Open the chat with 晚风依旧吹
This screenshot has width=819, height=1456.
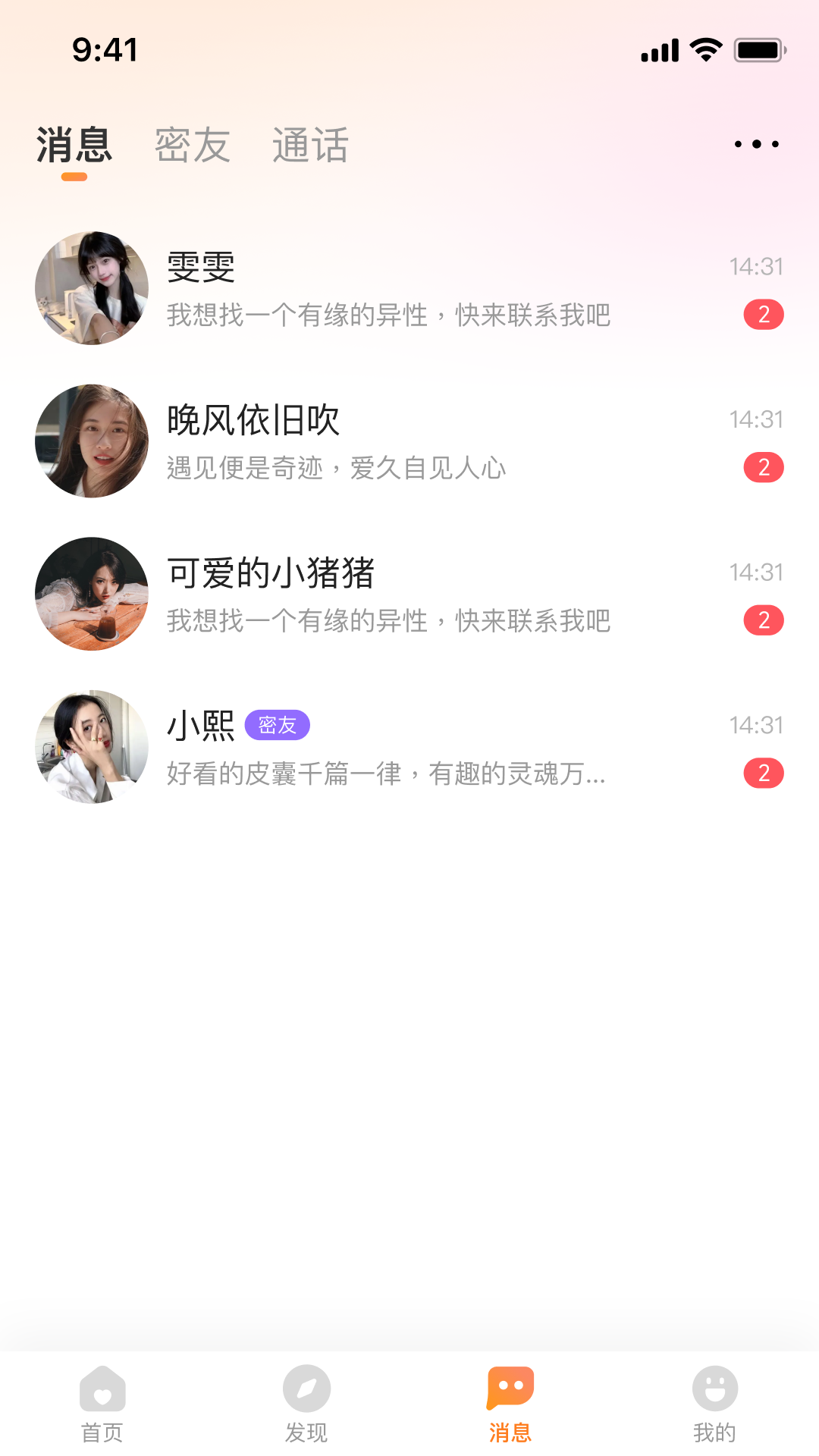[x=409, y=442]
